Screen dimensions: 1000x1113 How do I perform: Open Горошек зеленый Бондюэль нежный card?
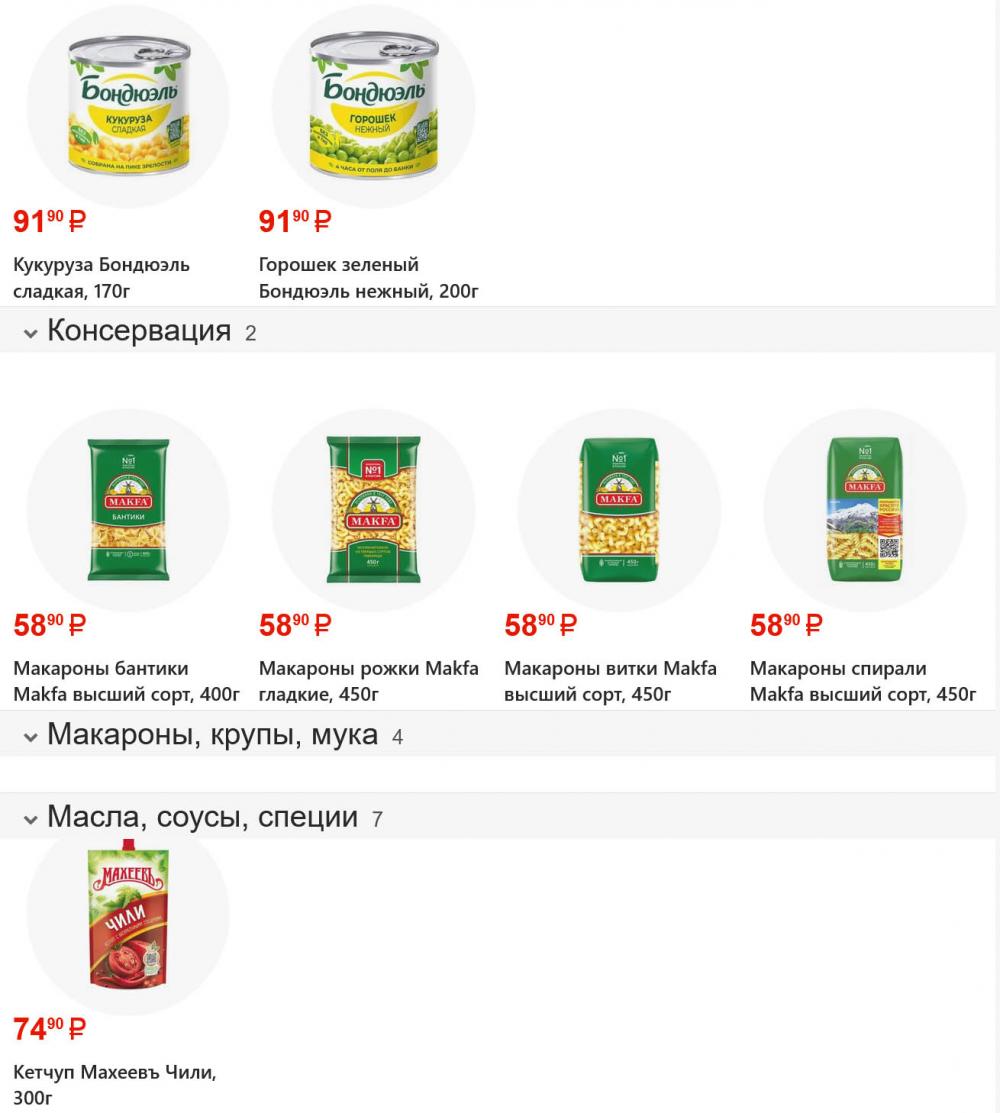(x=373, y=105)
